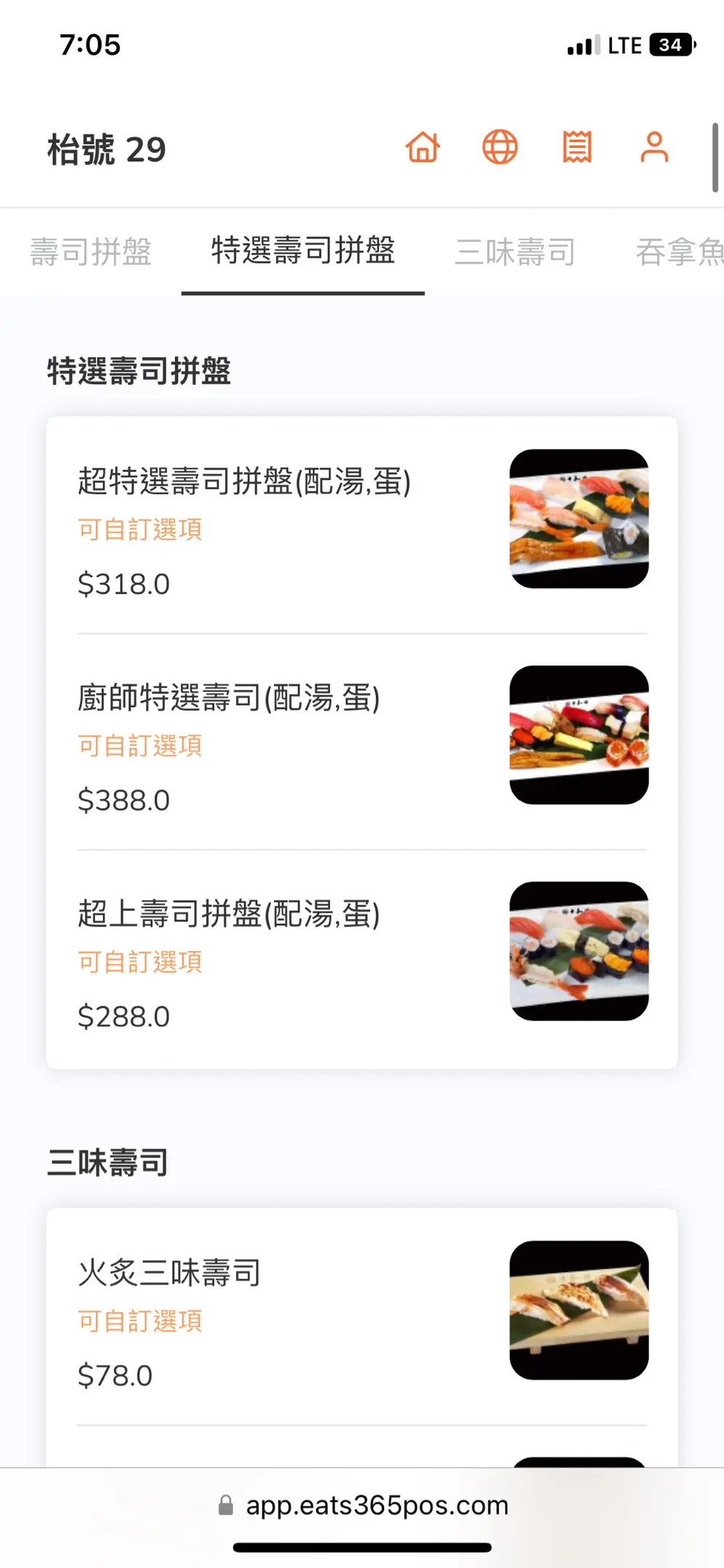Image resolution: width=724 pixels, height=1568 pixels.
Task: Open the language globe icon
Action: pyautogui.click(x=500, y=147)
